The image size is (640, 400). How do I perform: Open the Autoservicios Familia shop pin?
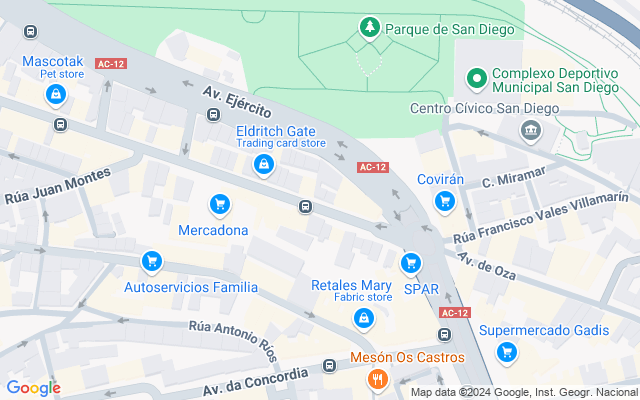coord(152,262)
